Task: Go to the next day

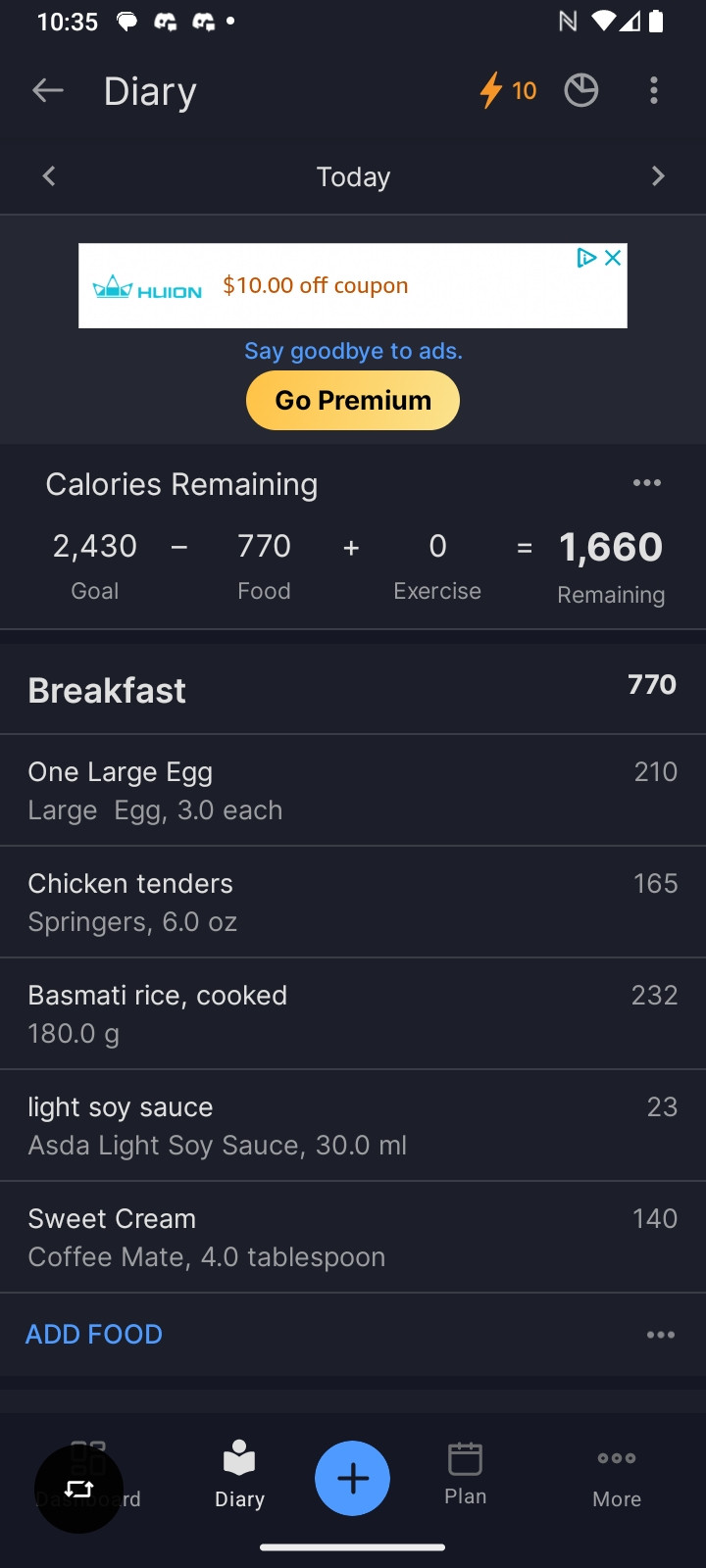Action: pos(658,176)
